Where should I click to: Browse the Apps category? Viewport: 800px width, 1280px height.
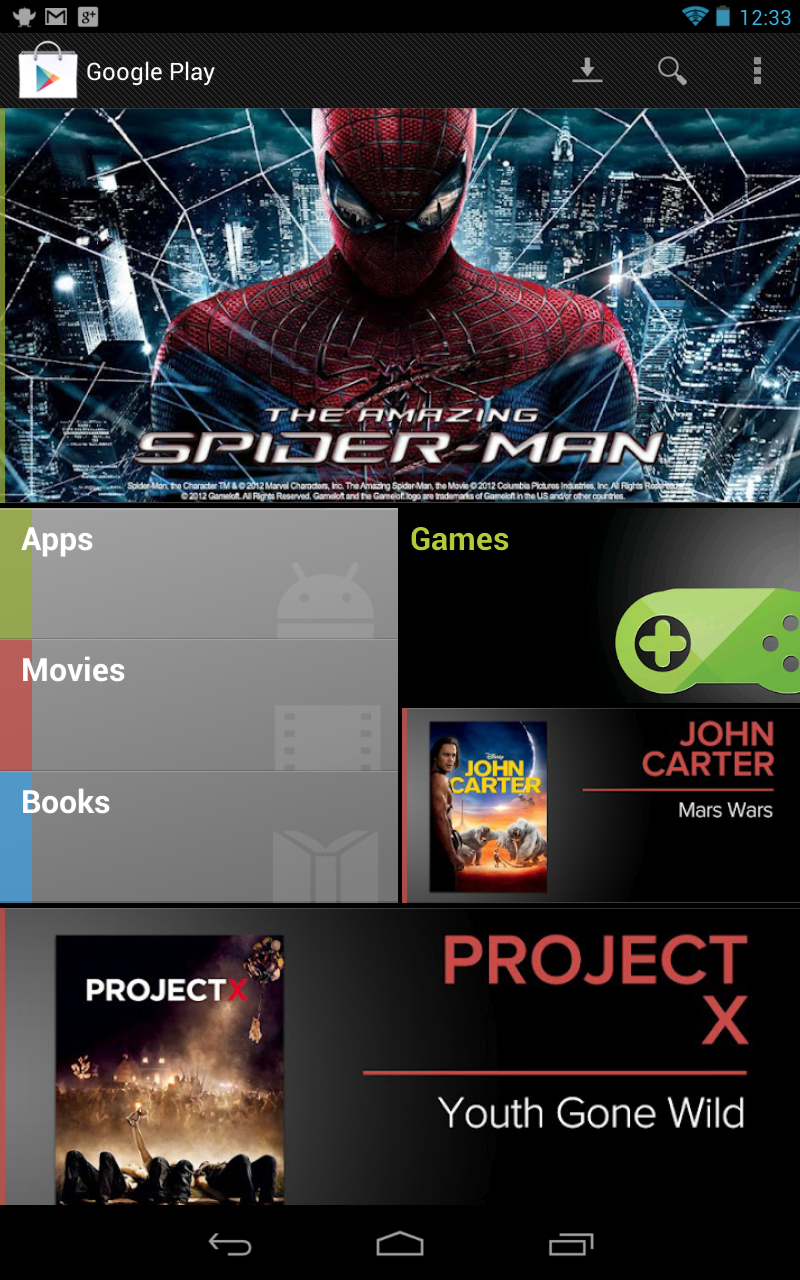tap(199, 574)
